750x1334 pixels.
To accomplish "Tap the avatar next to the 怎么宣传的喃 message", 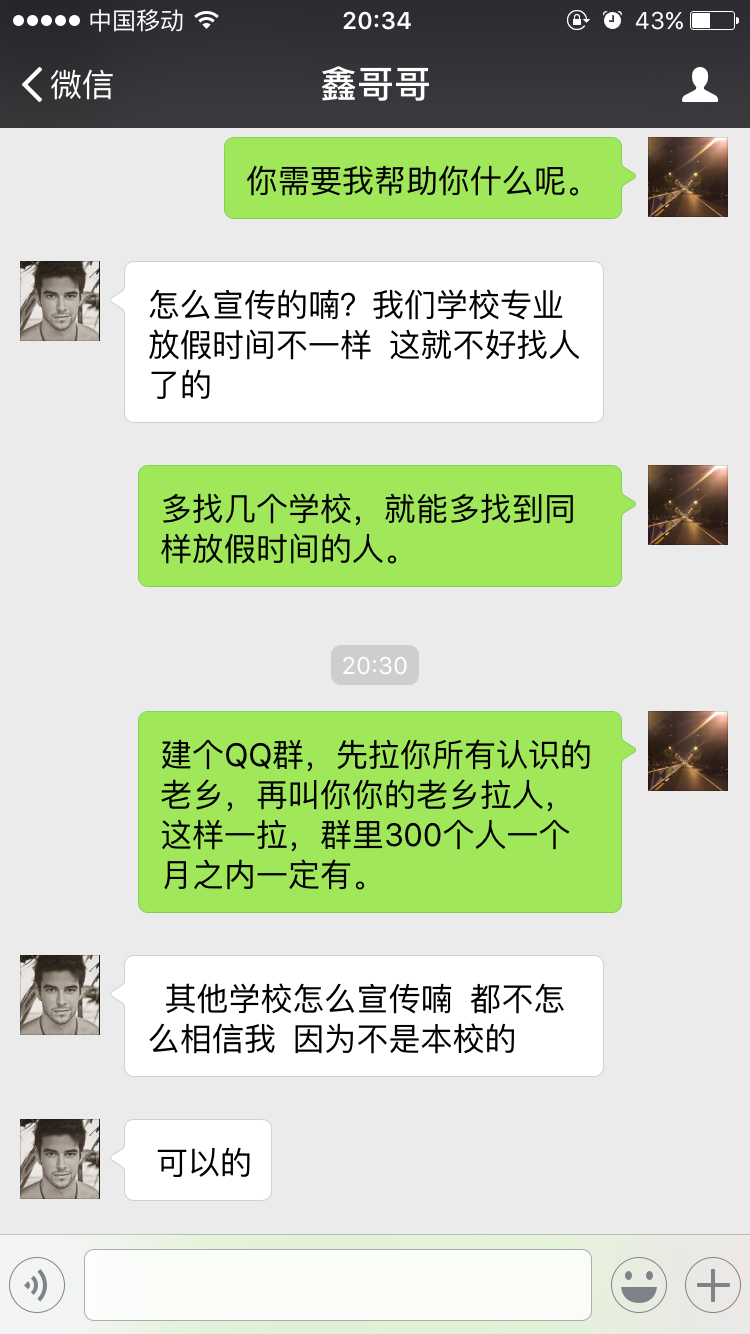I will click(x=60, y=301).
